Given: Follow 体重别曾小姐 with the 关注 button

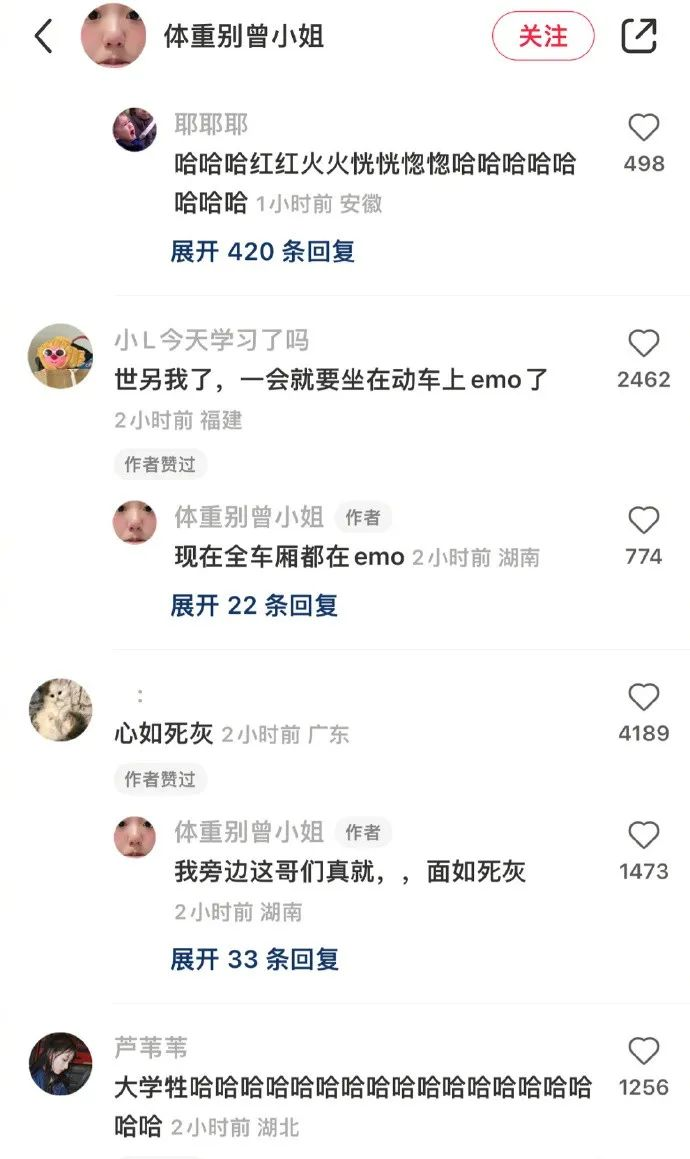Looking at the screenshot, I should tap(543, 35).
